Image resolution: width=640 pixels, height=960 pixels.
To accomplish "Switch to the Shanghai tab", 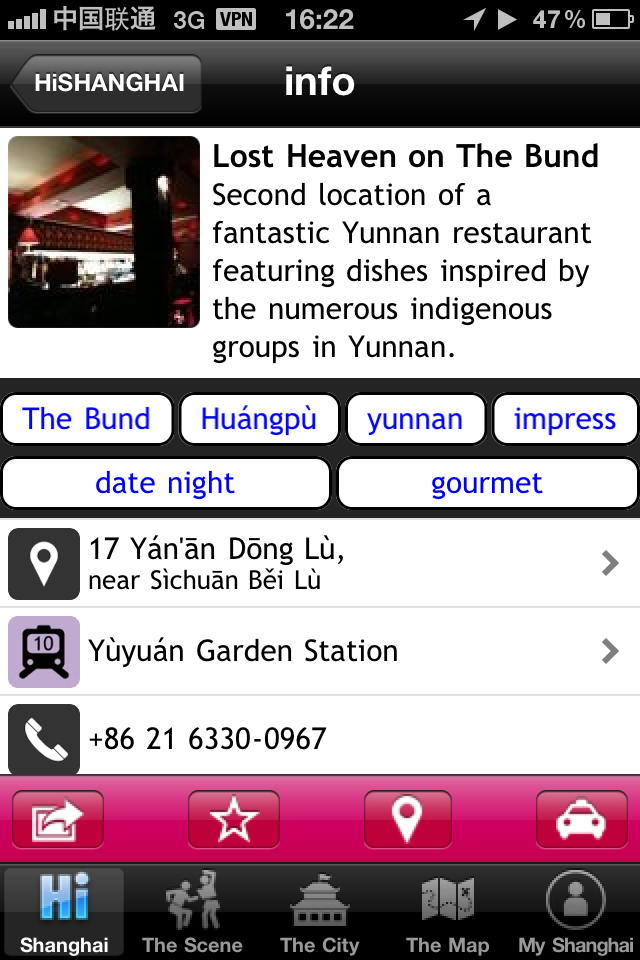I will pyautogui.click(x=64, y=912).
